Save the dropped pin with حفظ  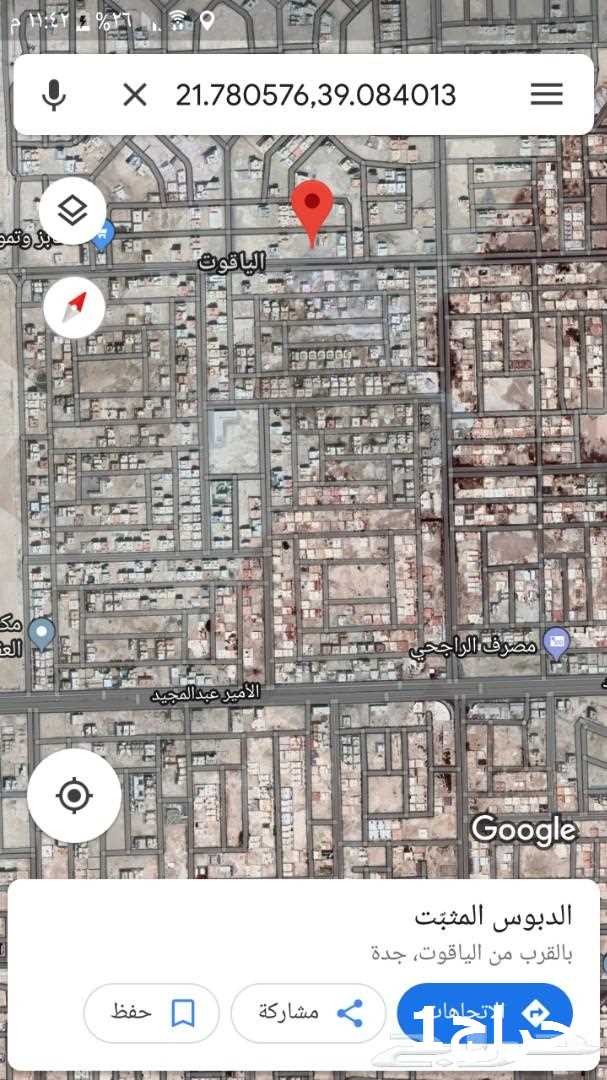click(x=152, y=1013)
